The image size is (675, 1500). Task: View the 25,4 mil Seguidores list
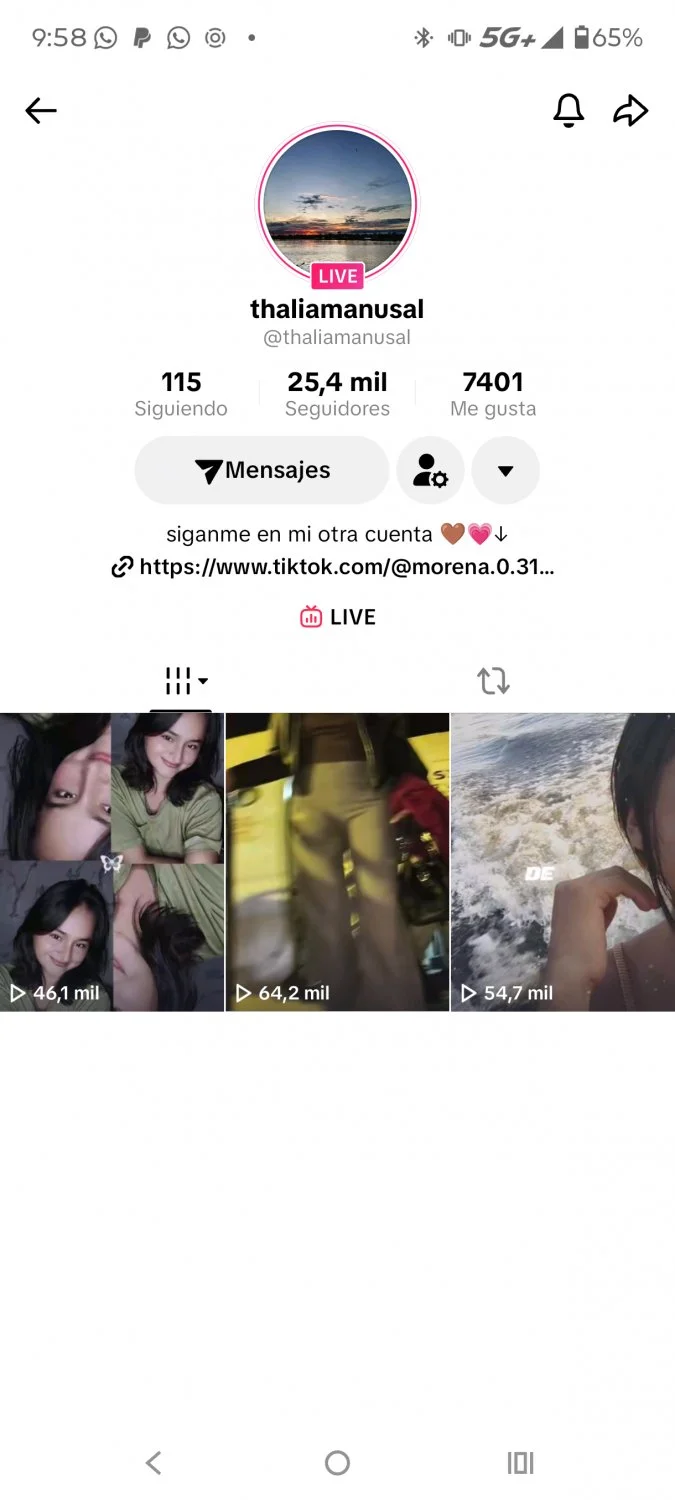[337, 394]
